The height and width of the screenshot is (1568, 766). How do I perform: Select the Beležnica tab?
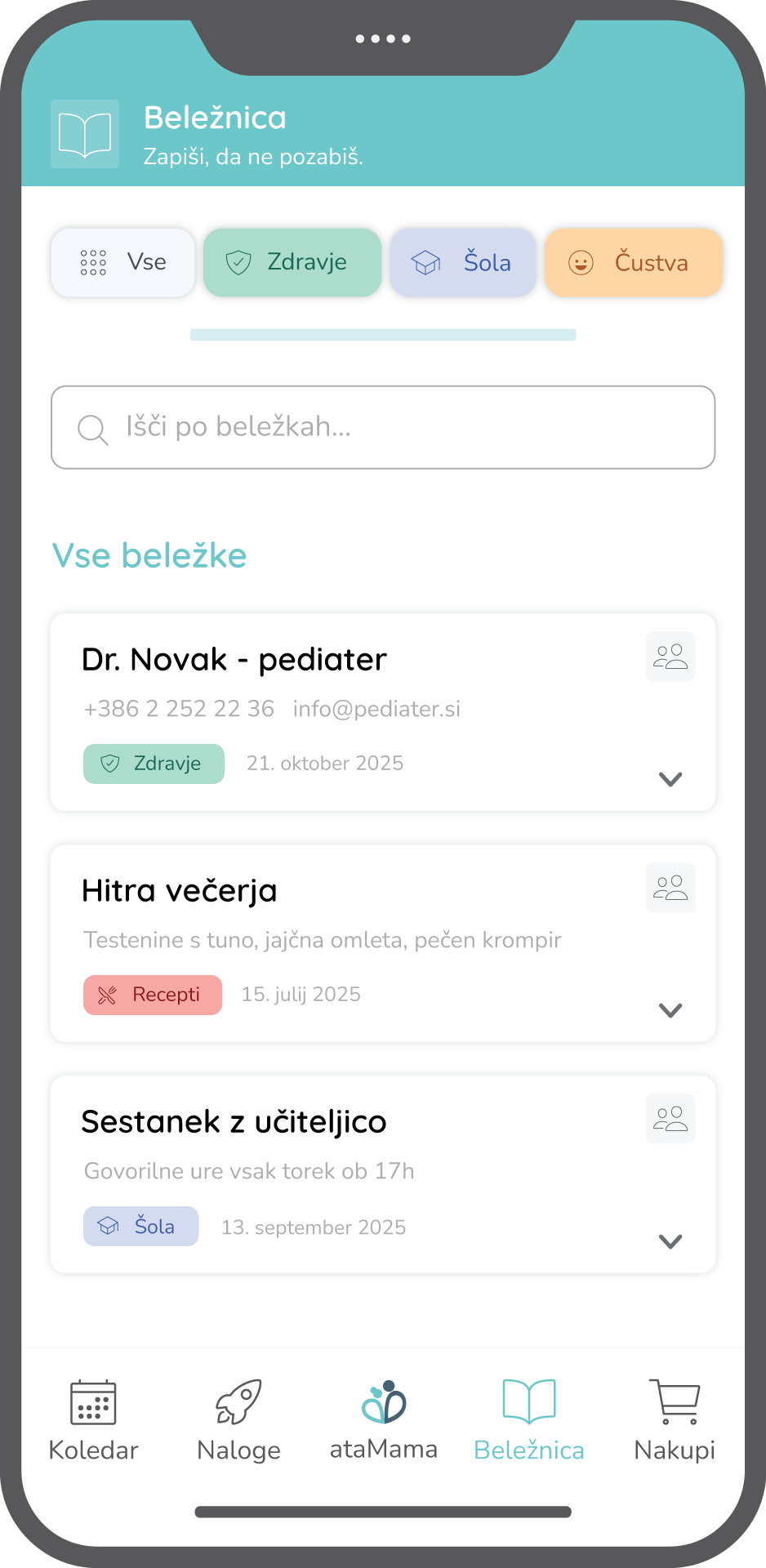tap(529, 1420)
